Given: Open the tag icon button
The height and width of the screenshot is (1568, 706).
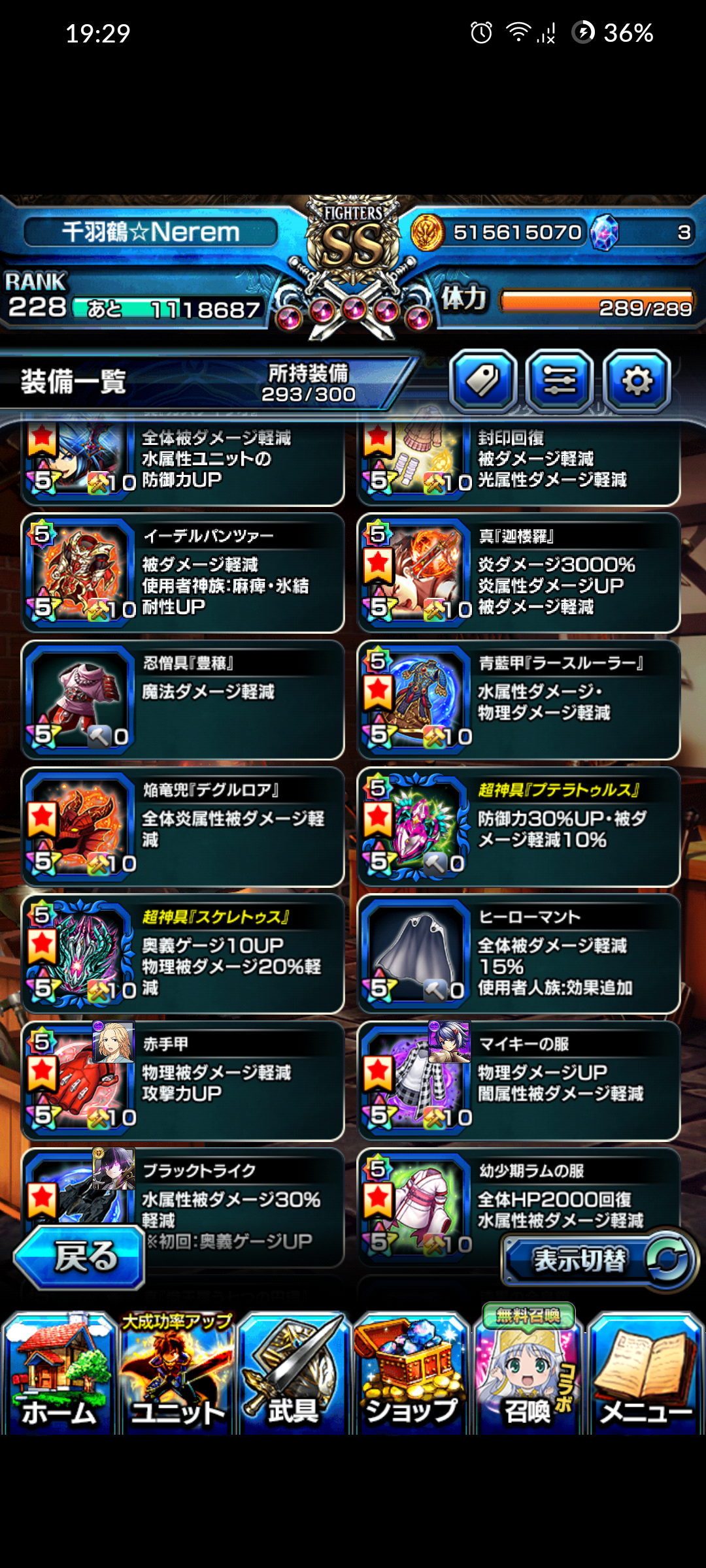Looking at the screenshot, I should pos(483,381).
